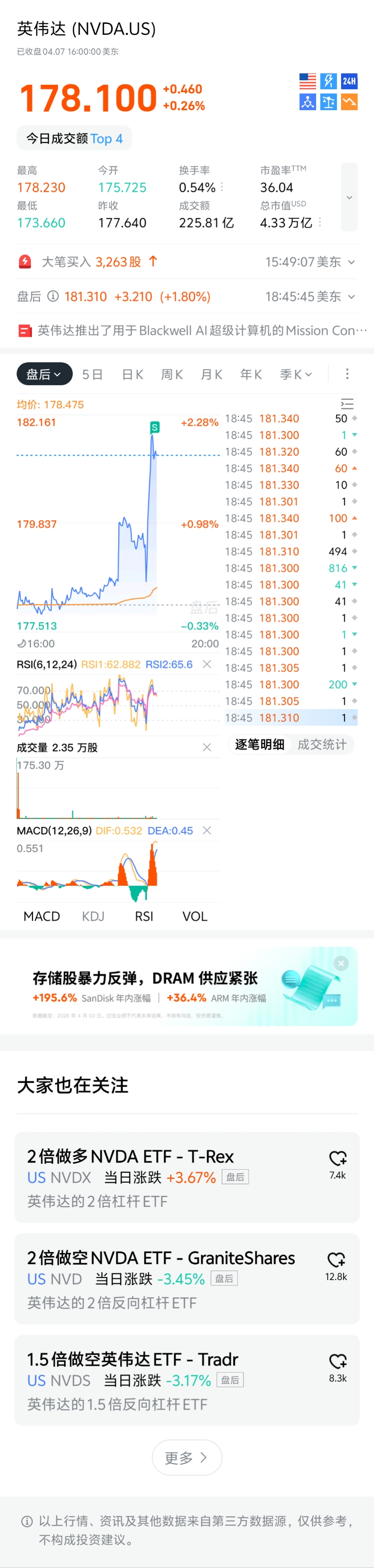Open the 季K dropdown
The image size is (374, 1568).
pos(295,374)
